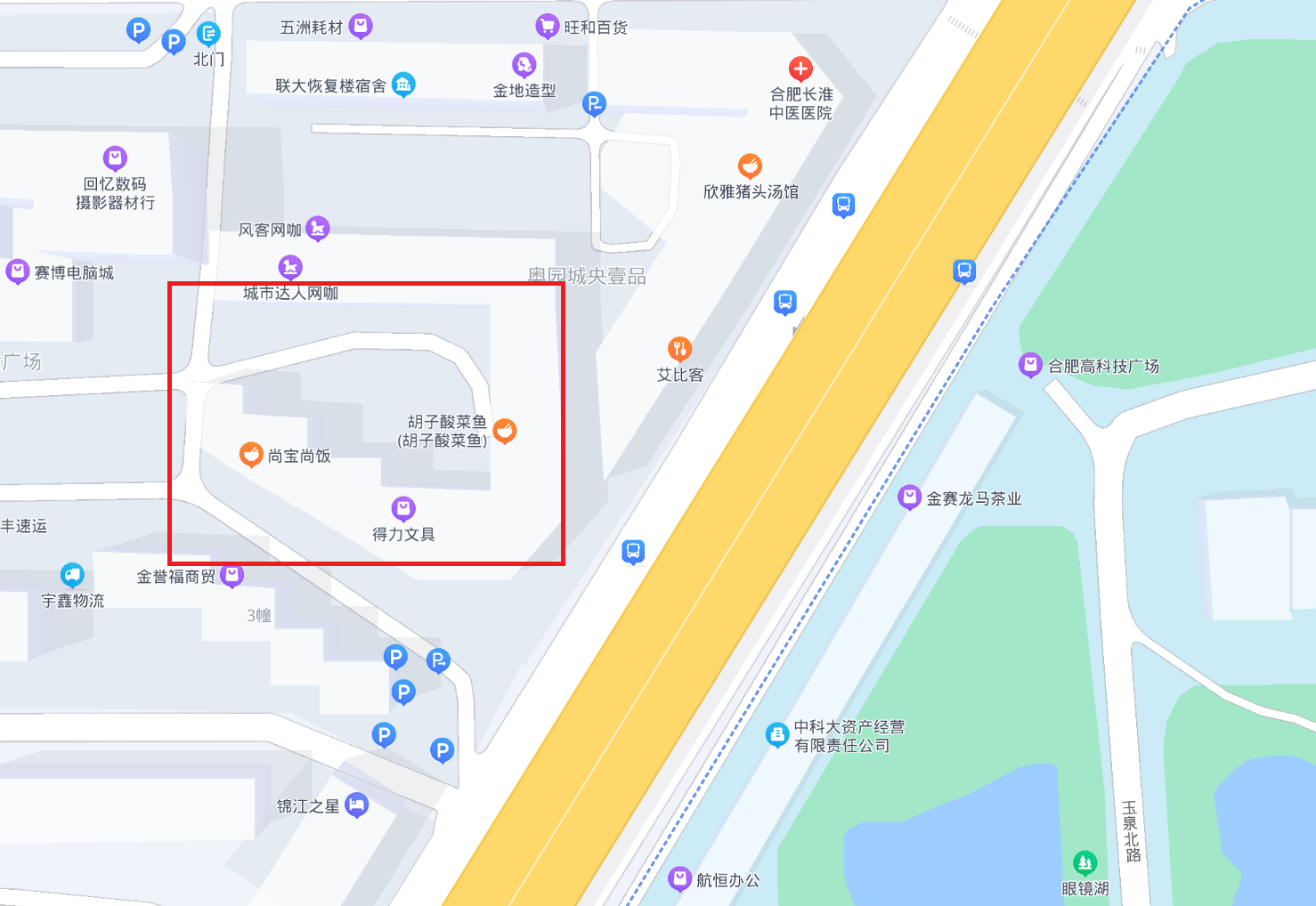Open 欣雅猪头汤馆 restaurant marker
Image resolution: width=1316 pixels, height=906 pixels.
[x=750, y=166]
